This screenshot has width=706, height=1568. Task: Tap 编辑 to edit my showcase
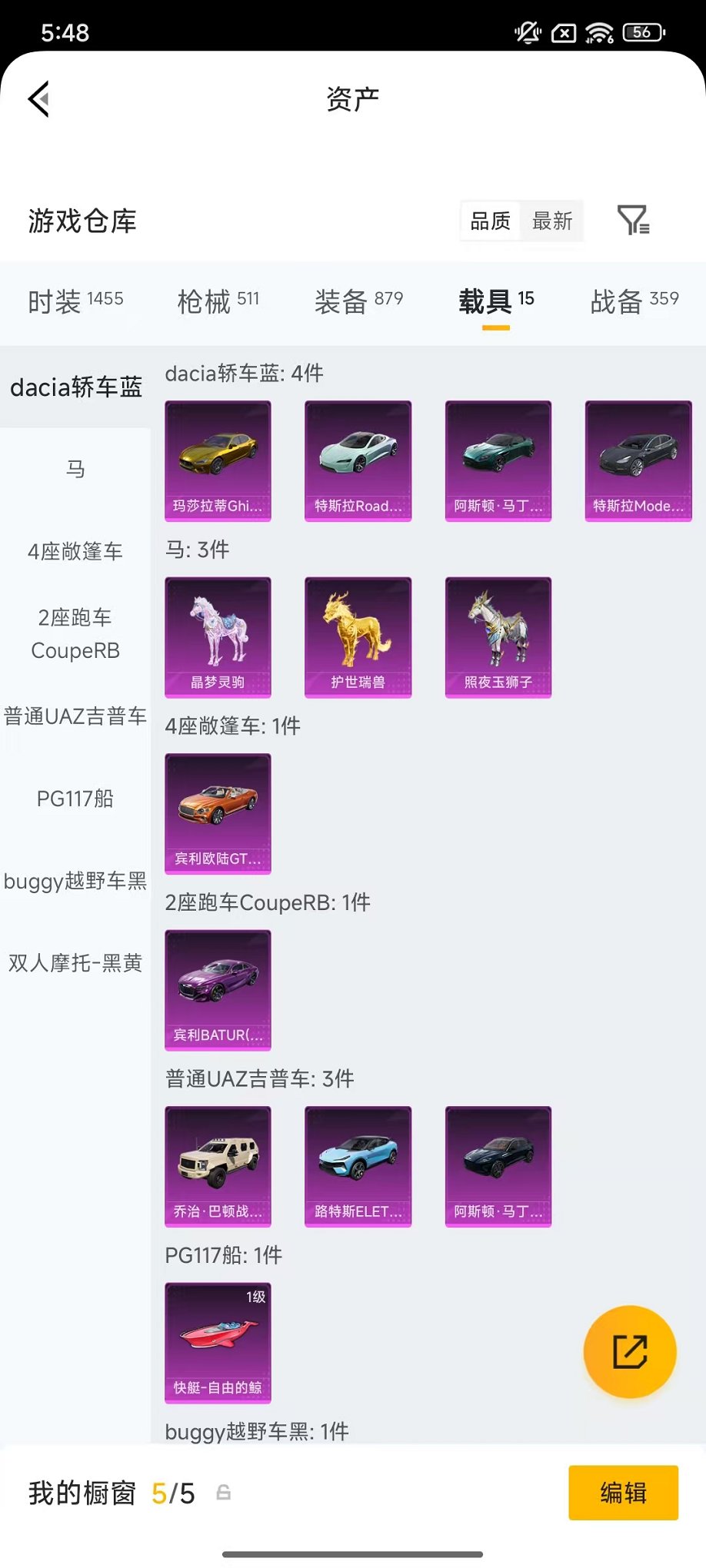click(623, 1493)
